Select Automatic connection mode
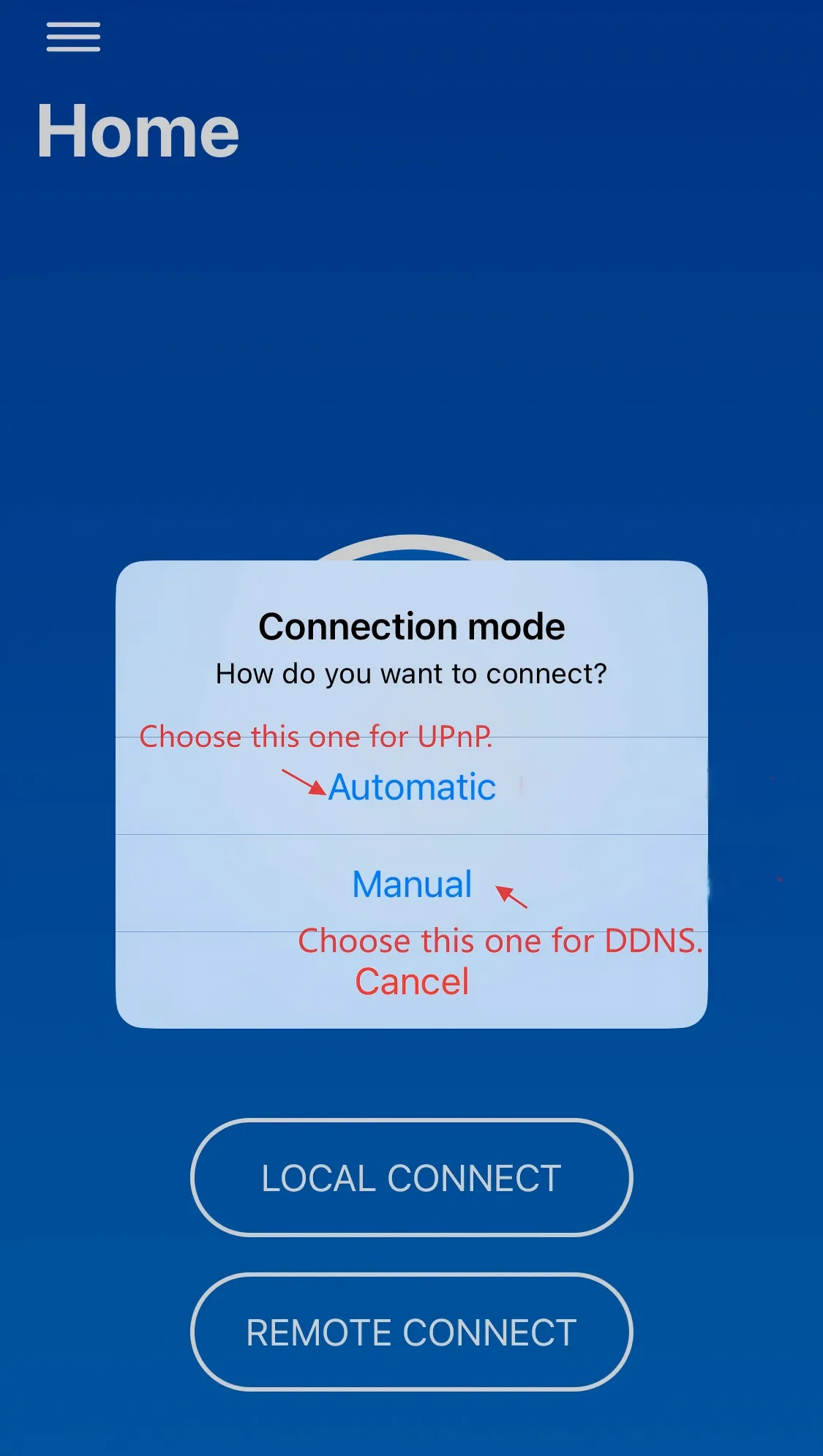The width and height of the screenshot is (823, 1456). coord(412,787)
